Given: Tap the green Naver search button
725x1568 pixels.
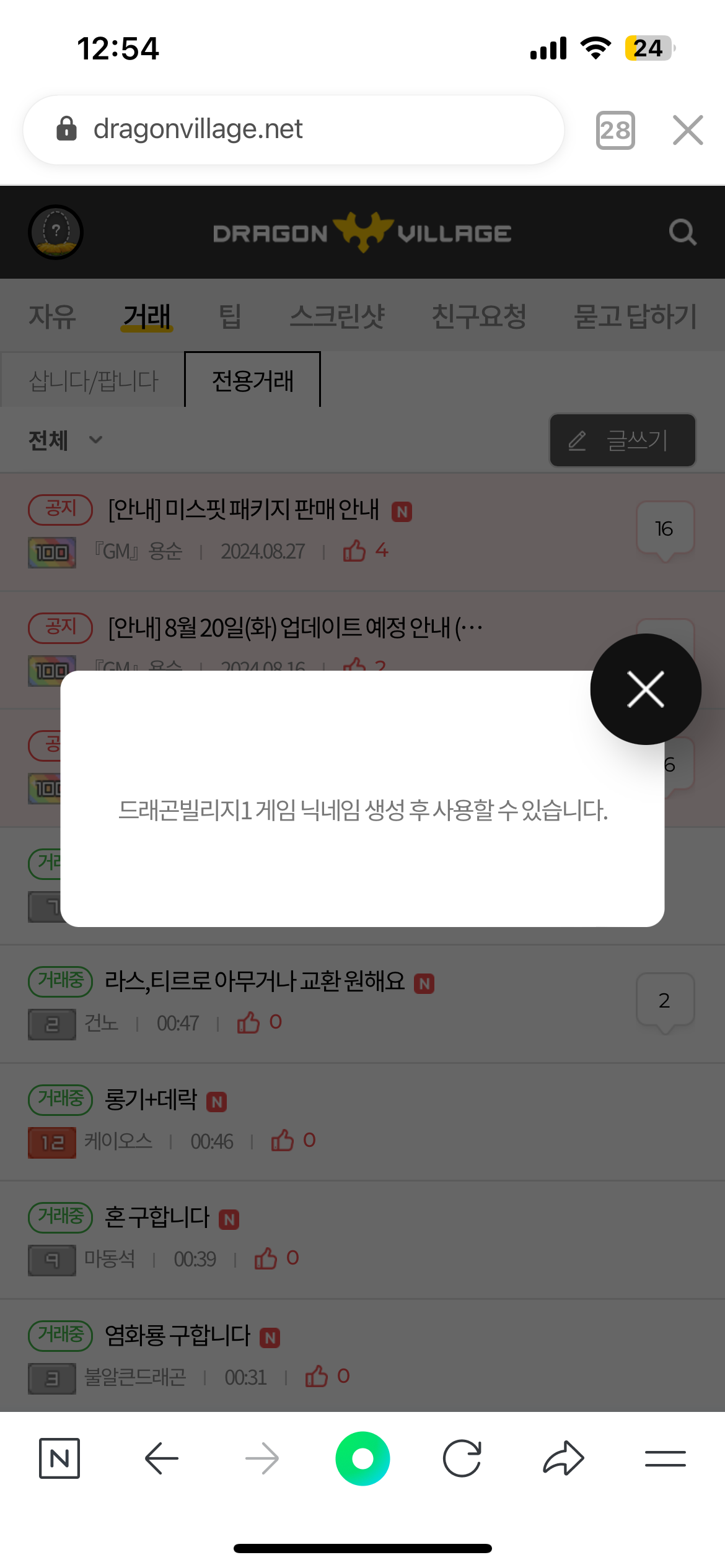Looking at the screenshot, I should pyautogui.click(x=362, y=1458).
